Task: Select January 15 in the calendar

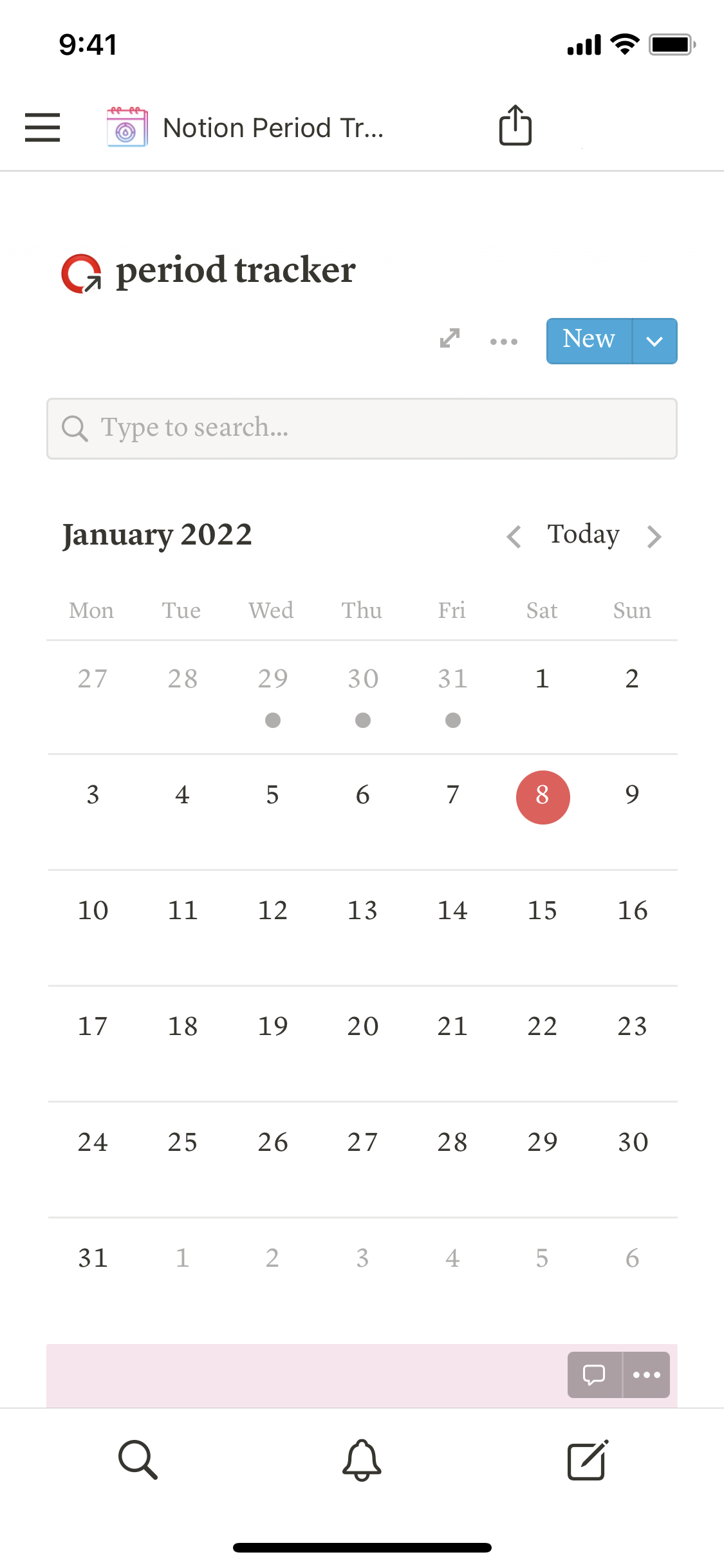Action: click(542, 911)
